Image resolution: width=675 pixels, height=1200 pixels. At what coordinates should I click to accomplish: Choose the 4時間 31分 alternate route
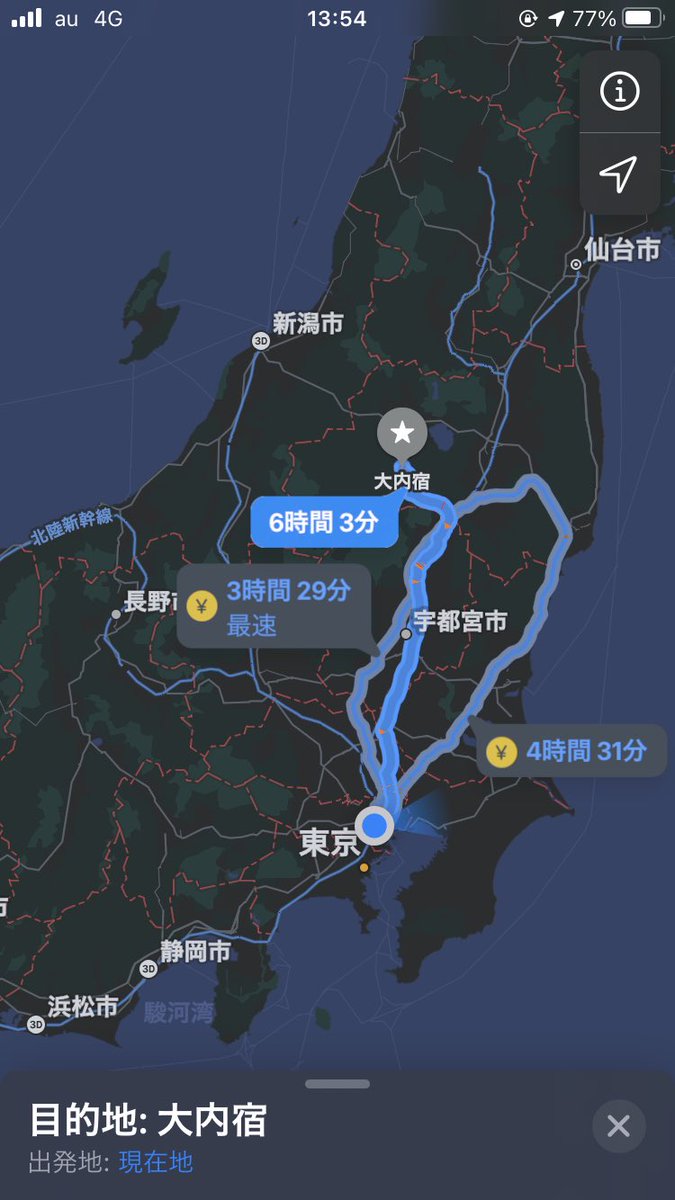point(571,751)
